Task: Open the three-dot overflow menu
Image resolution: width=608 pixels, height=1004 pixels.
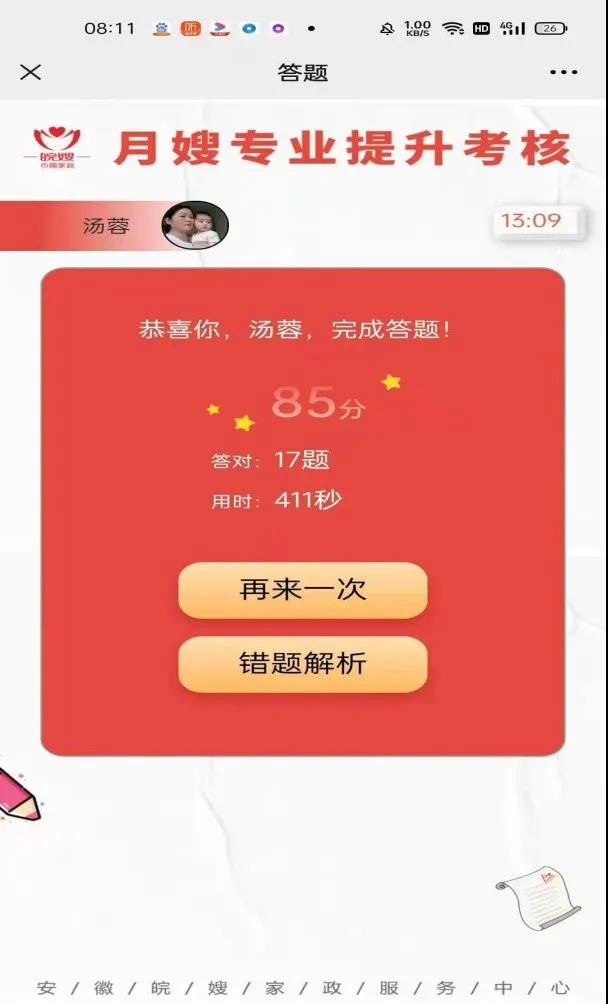Action: pos(563,73)
